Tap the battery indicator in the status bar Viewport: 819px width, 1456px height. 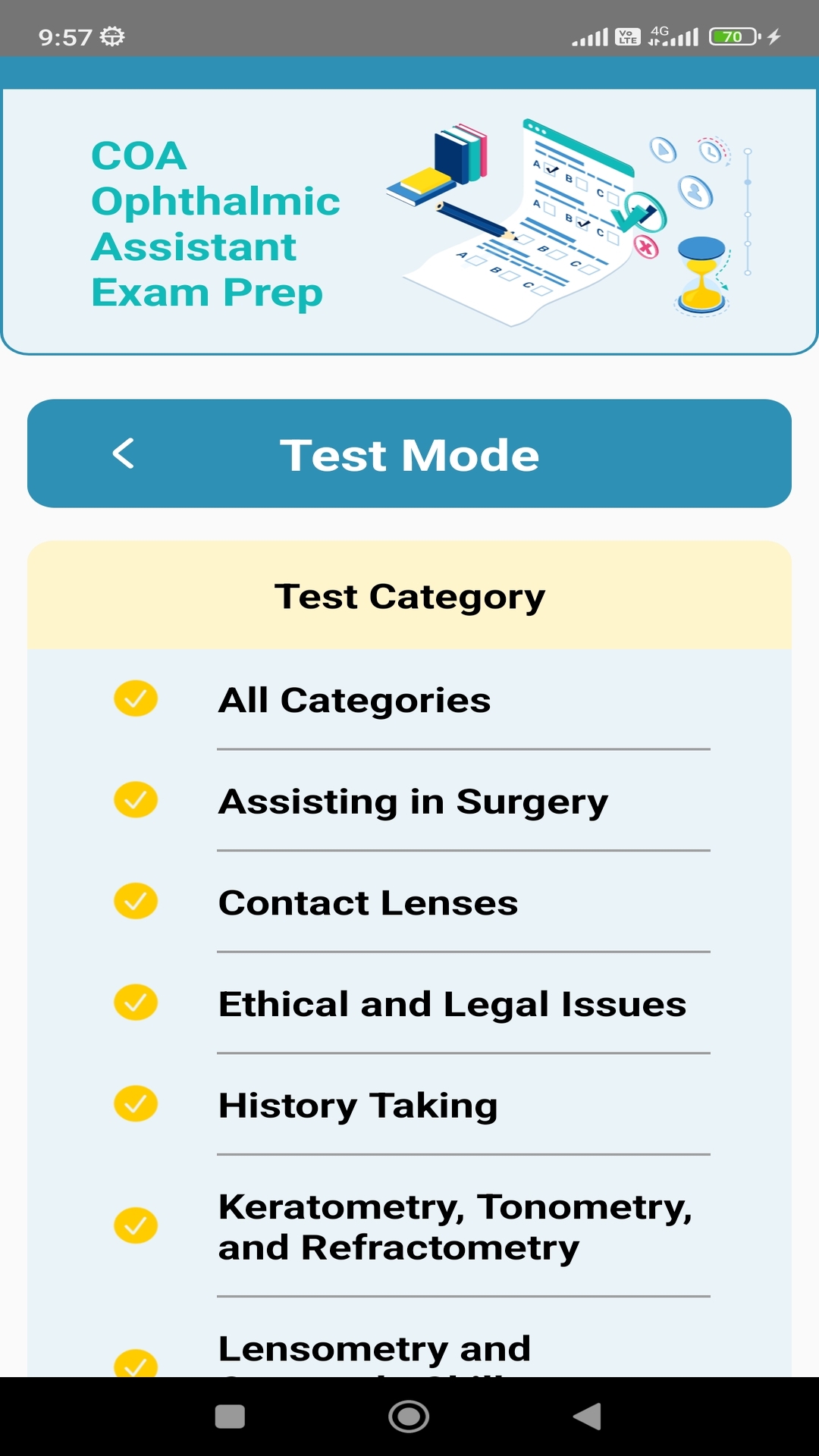[733, 36]
